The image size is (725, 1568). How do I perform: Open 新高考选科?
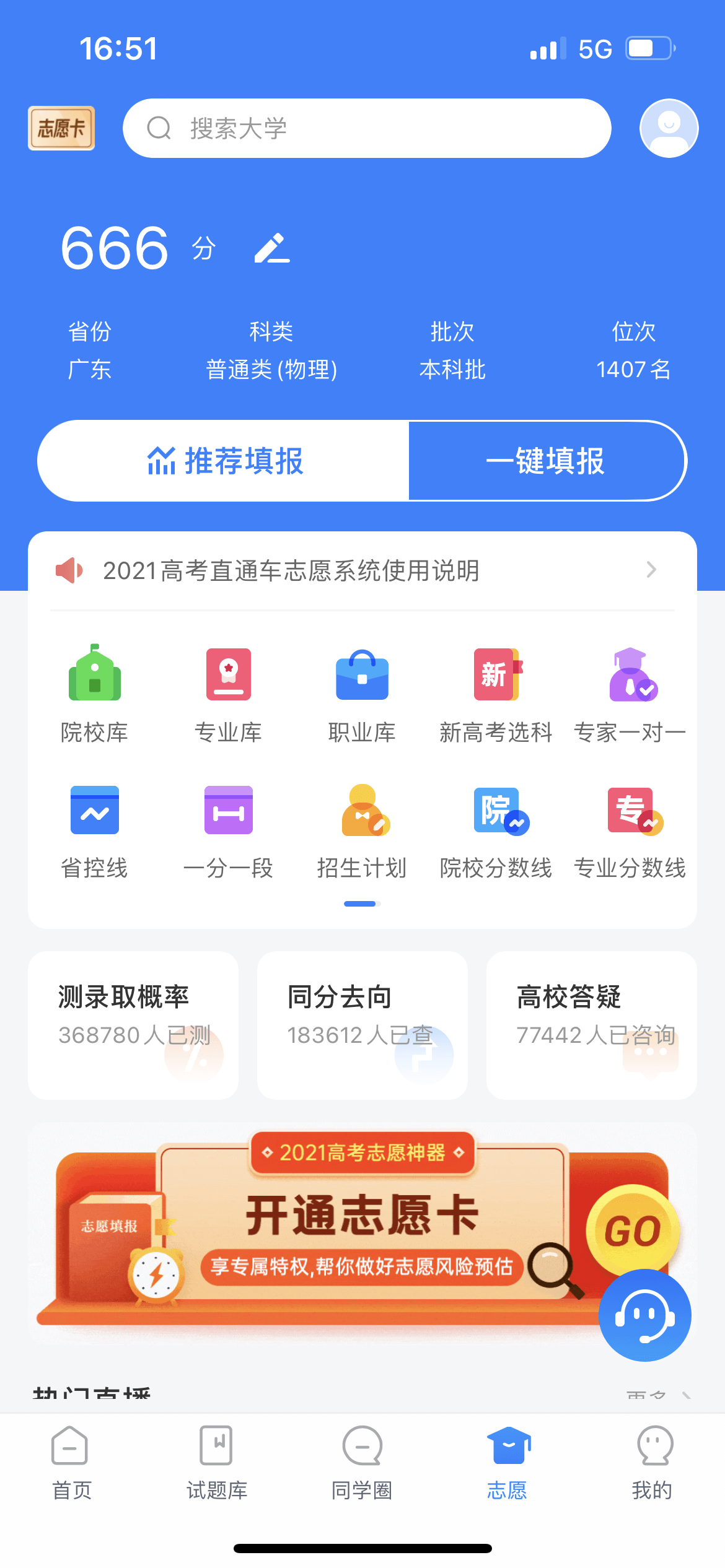[x=496, y=693]
